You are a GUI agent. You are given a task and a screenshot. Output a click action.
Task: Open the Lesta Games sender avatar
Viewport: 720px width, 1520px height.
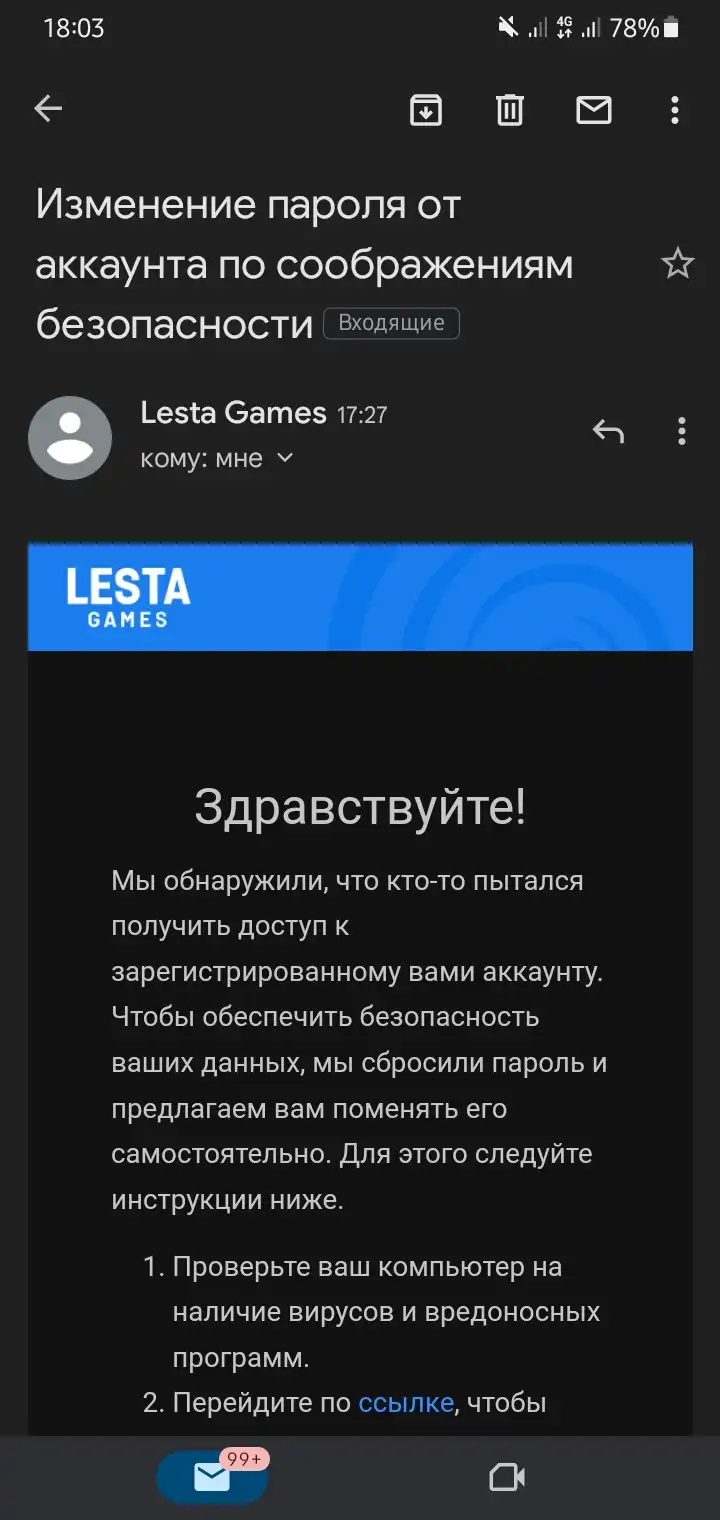(x=70, y=438)
